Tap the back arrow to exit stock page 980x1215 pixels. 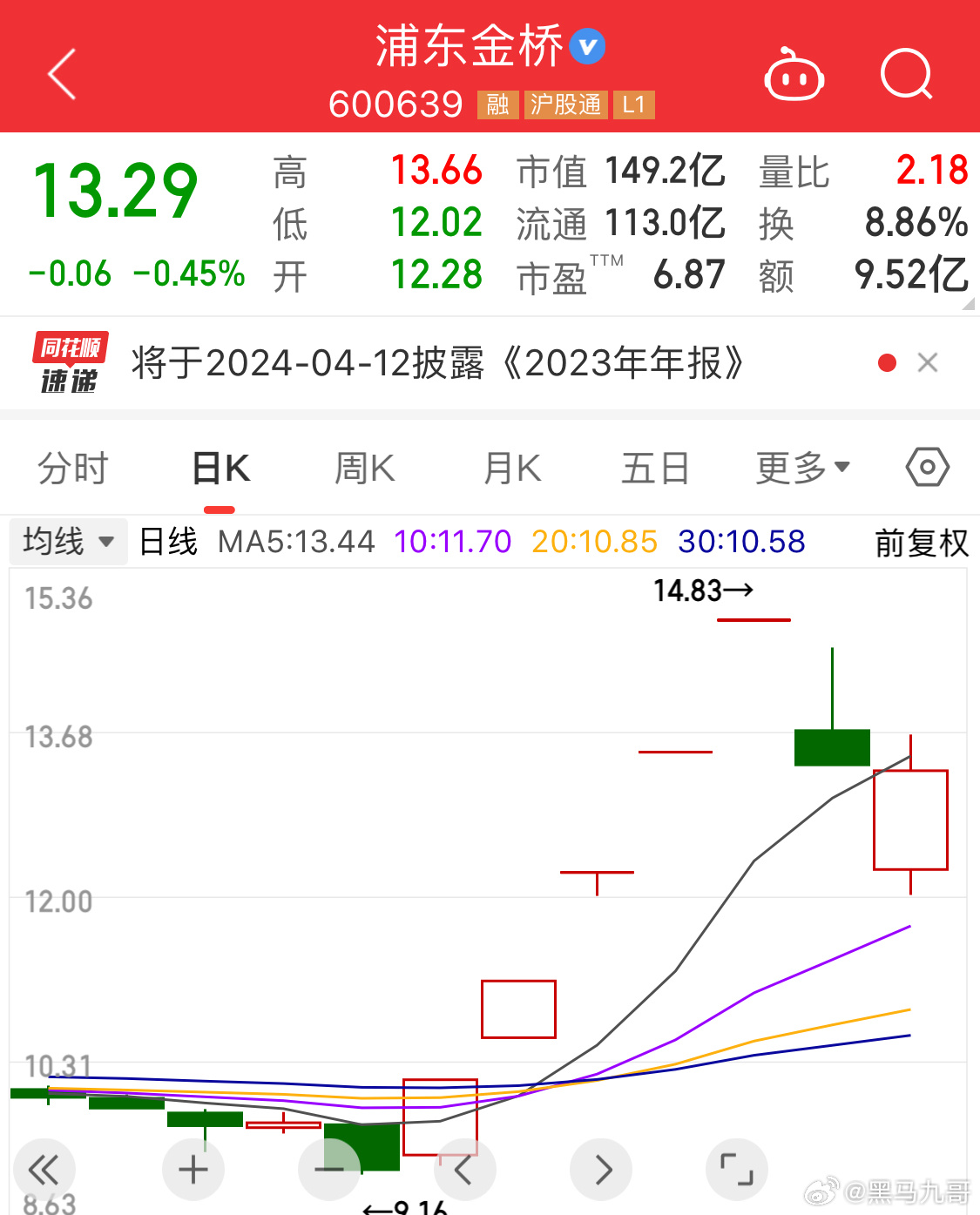pyautogui.click(x=61, y=73)
